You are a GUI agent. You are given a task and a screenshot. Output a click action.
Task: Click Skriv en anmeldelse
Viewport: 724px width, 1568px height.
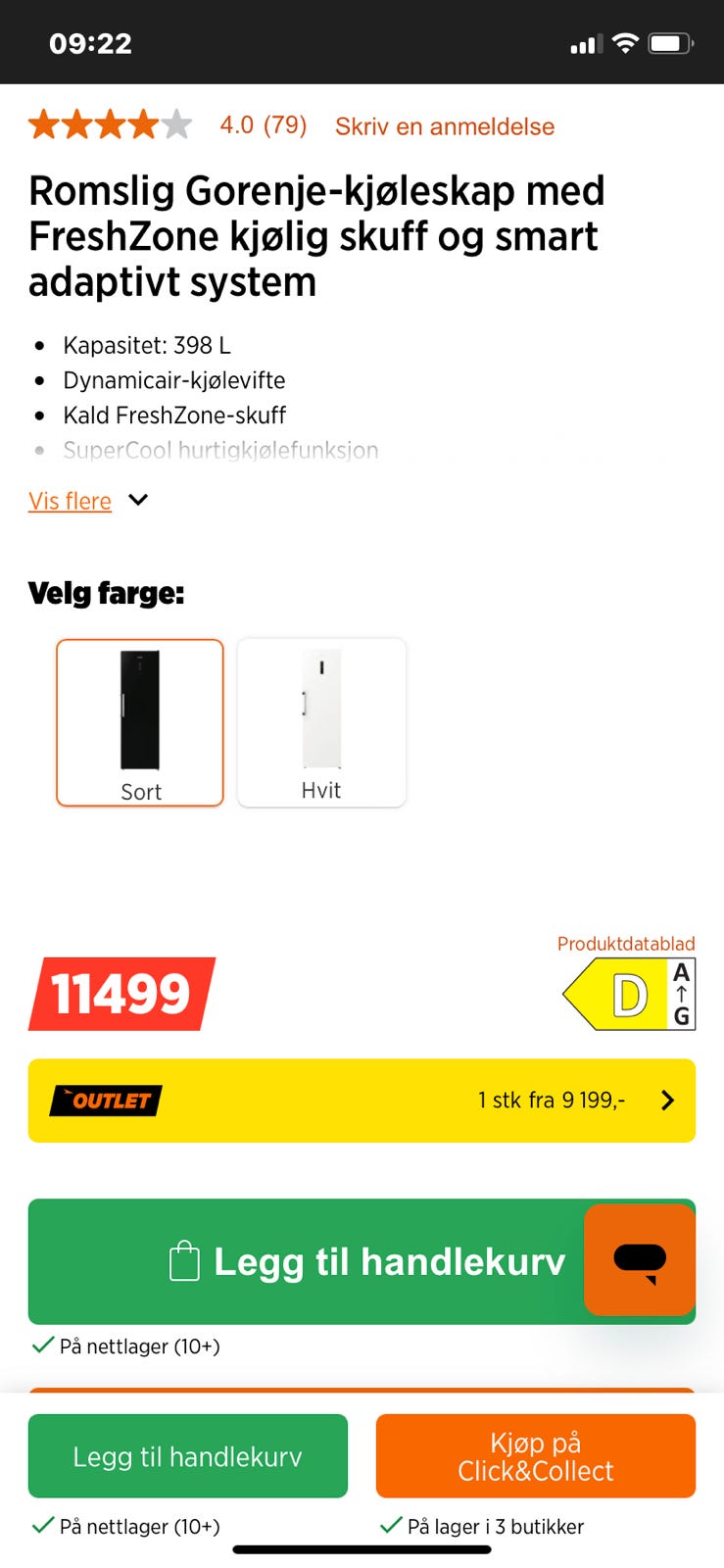tap(444, 125)
